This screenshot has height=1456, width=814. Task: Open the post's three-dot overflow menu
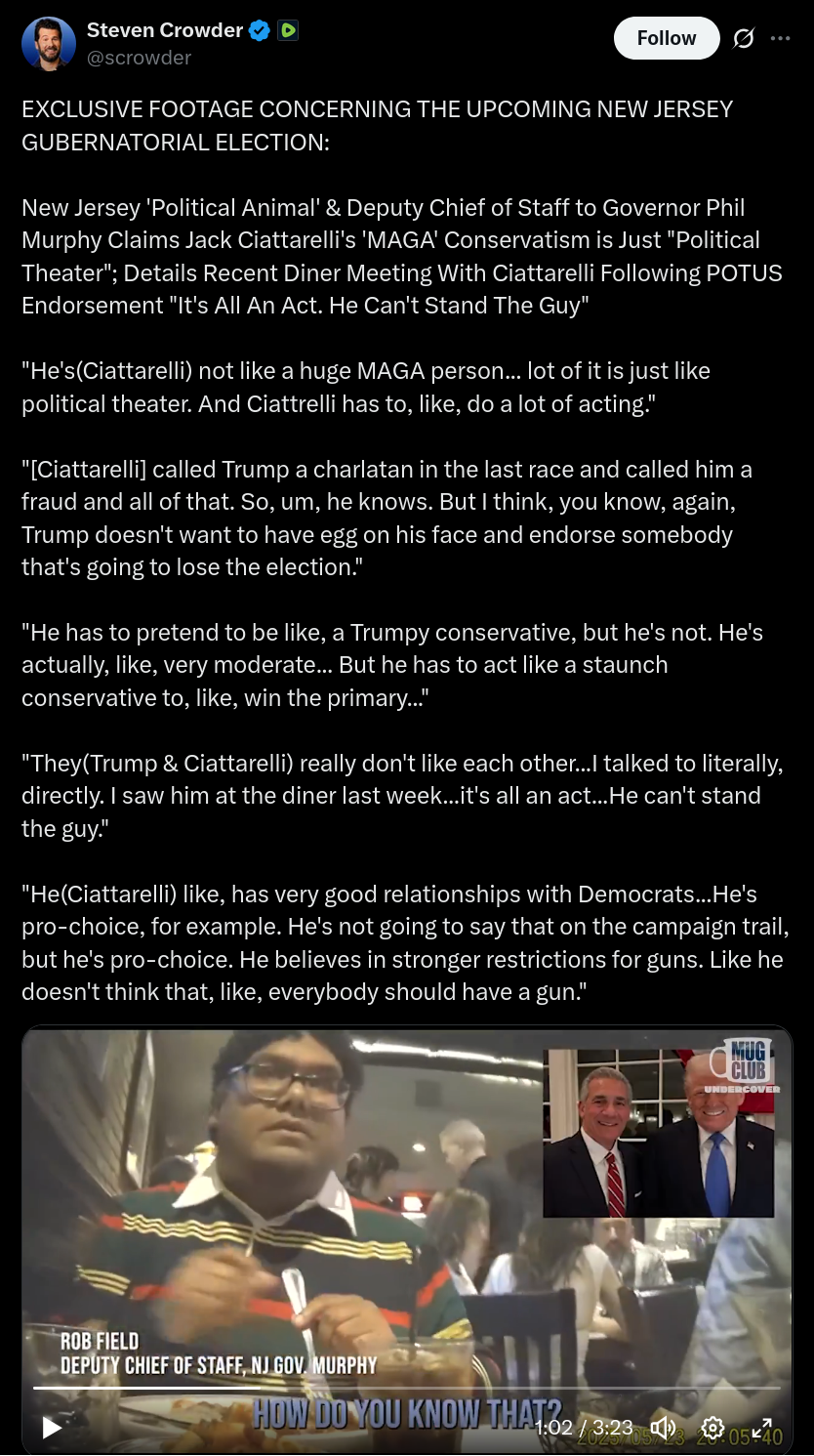(780, 39)
